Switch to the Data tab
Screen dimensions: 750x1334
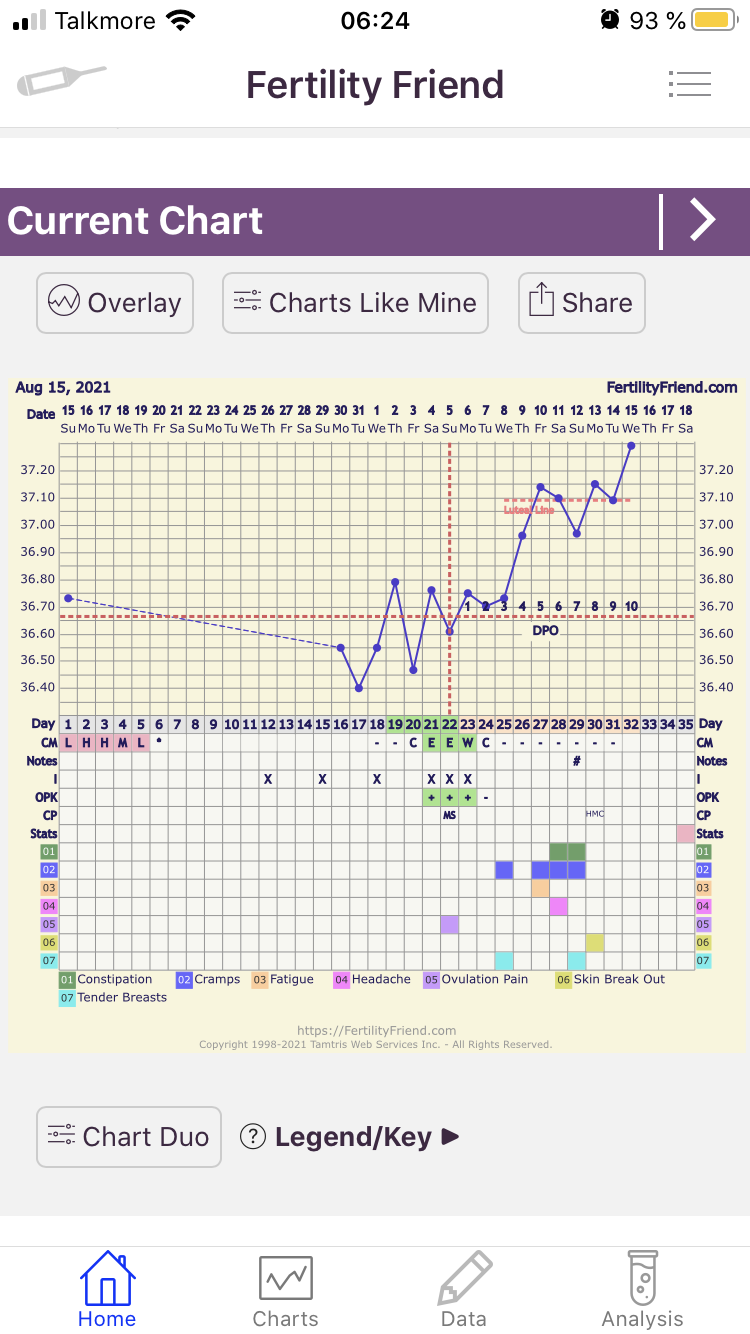coord(464,1290)
